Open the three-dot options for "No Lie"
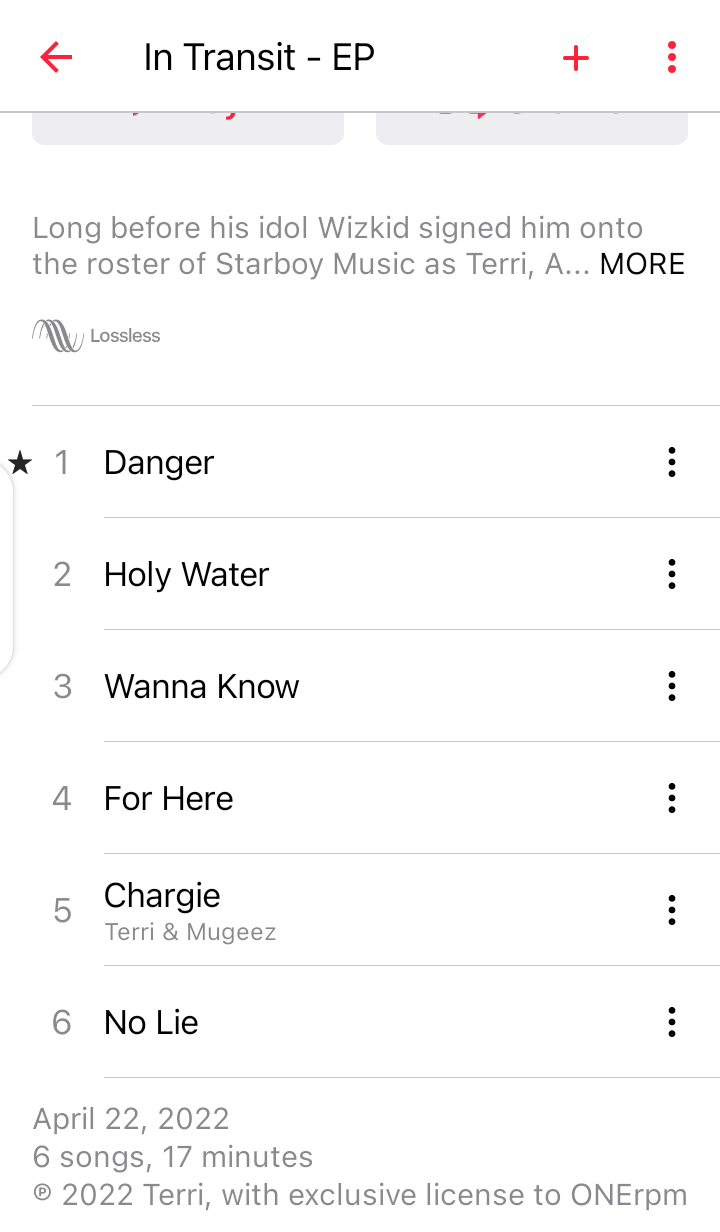720x1232 pixels. click(x=671, y=1022)
